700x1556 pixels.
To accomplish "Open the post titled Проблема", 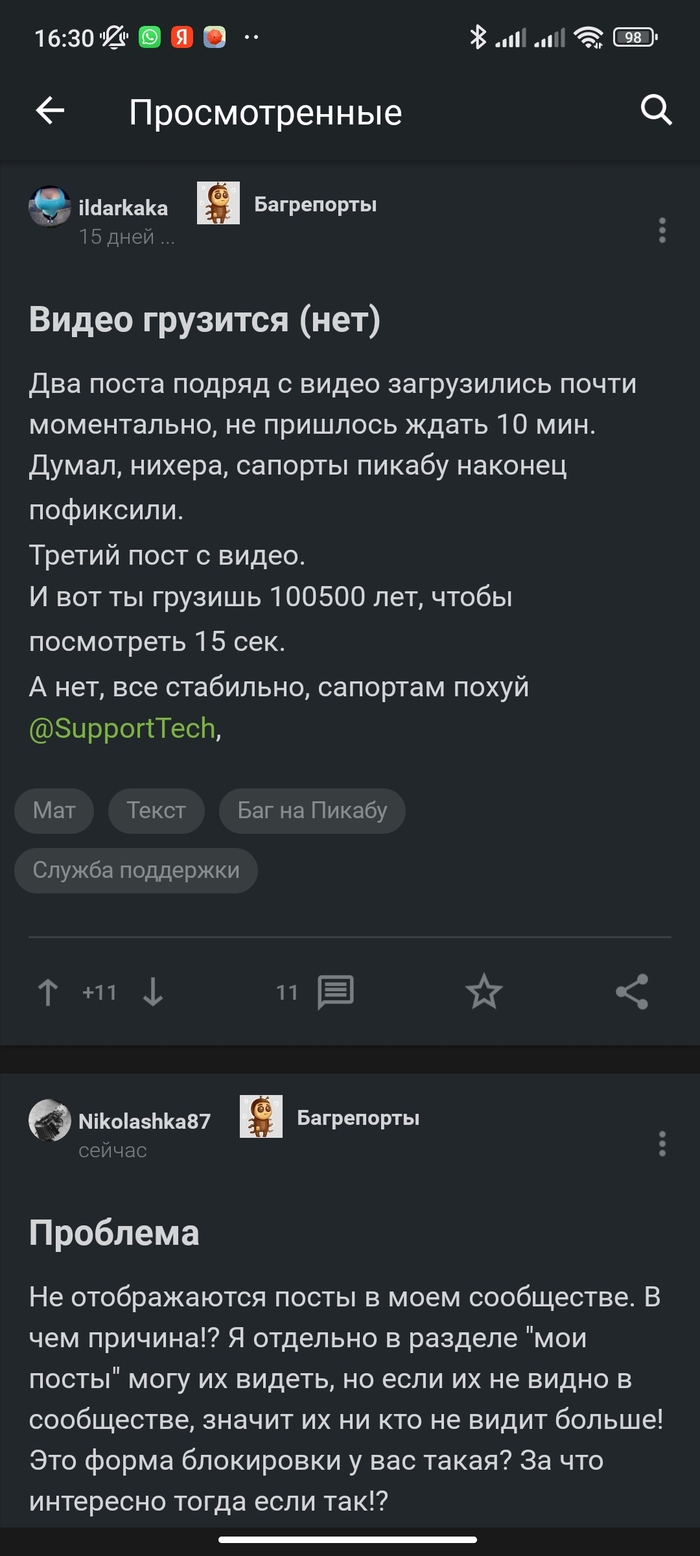I will 114,1233.
